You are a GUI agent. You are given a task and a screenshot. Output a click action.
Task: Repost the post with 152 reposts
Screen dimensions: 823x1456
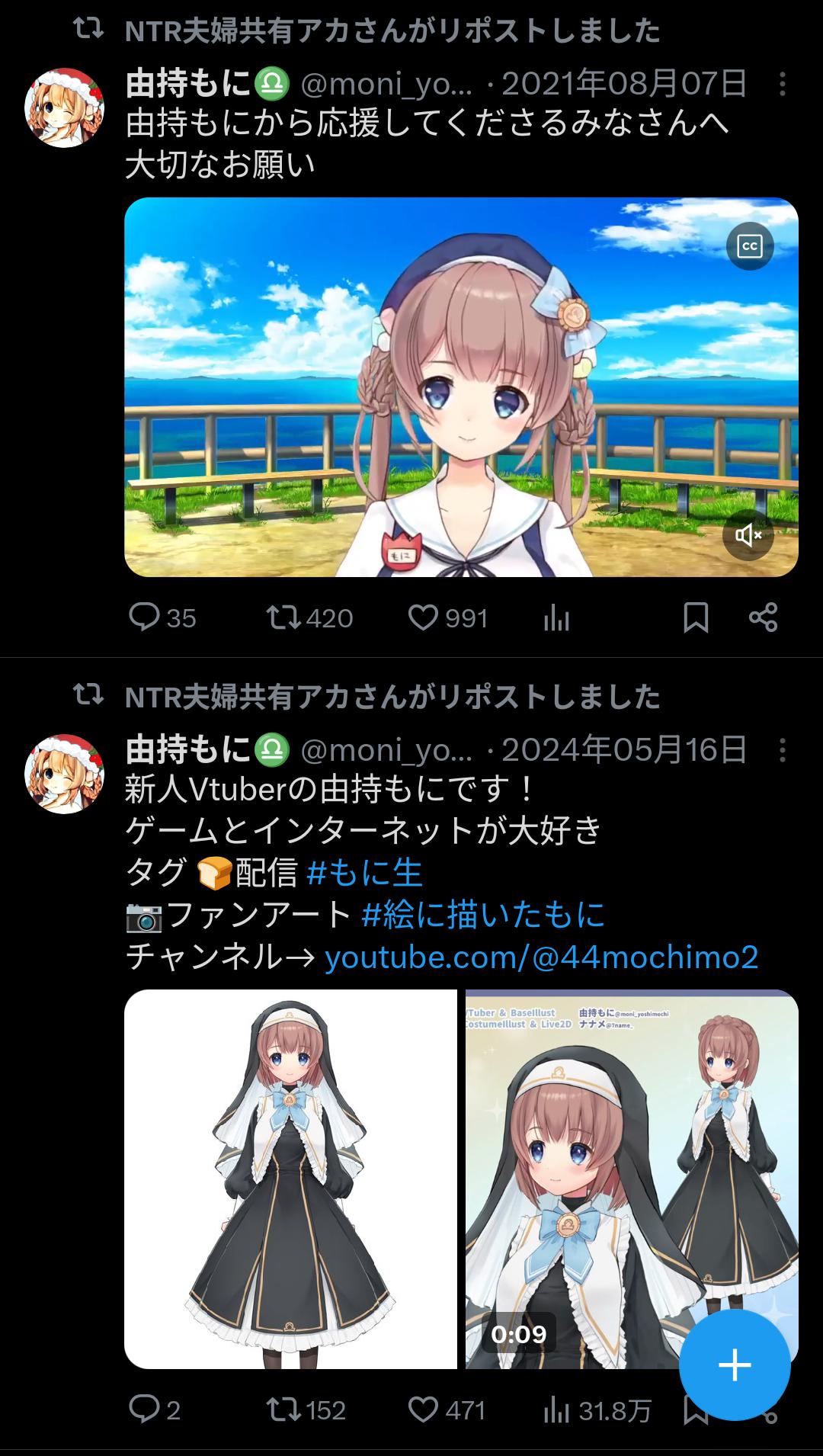coord(283,1409)
